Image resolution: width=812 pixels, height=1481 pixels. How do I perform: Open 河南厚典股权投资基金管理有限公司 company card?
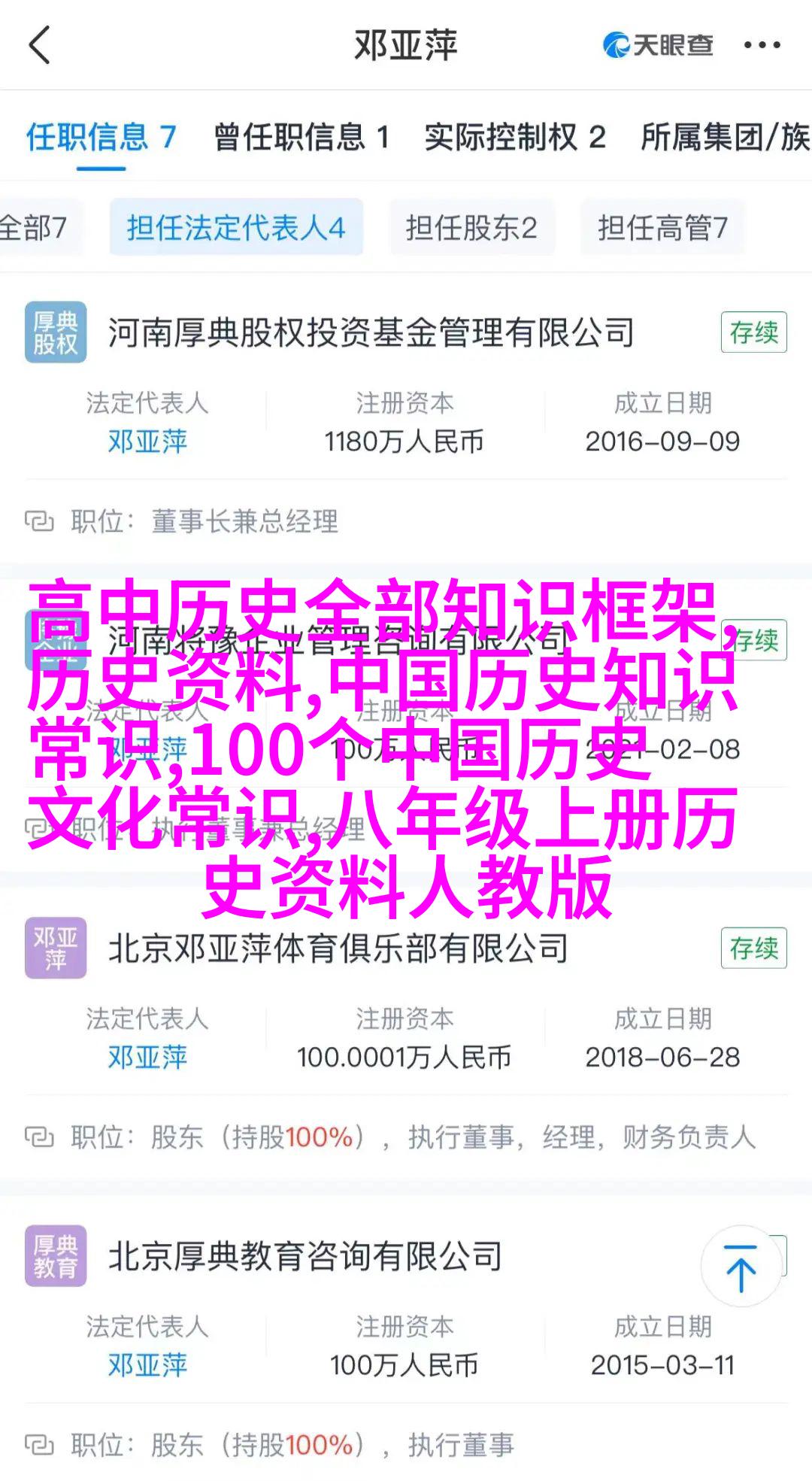pos(371,332)
